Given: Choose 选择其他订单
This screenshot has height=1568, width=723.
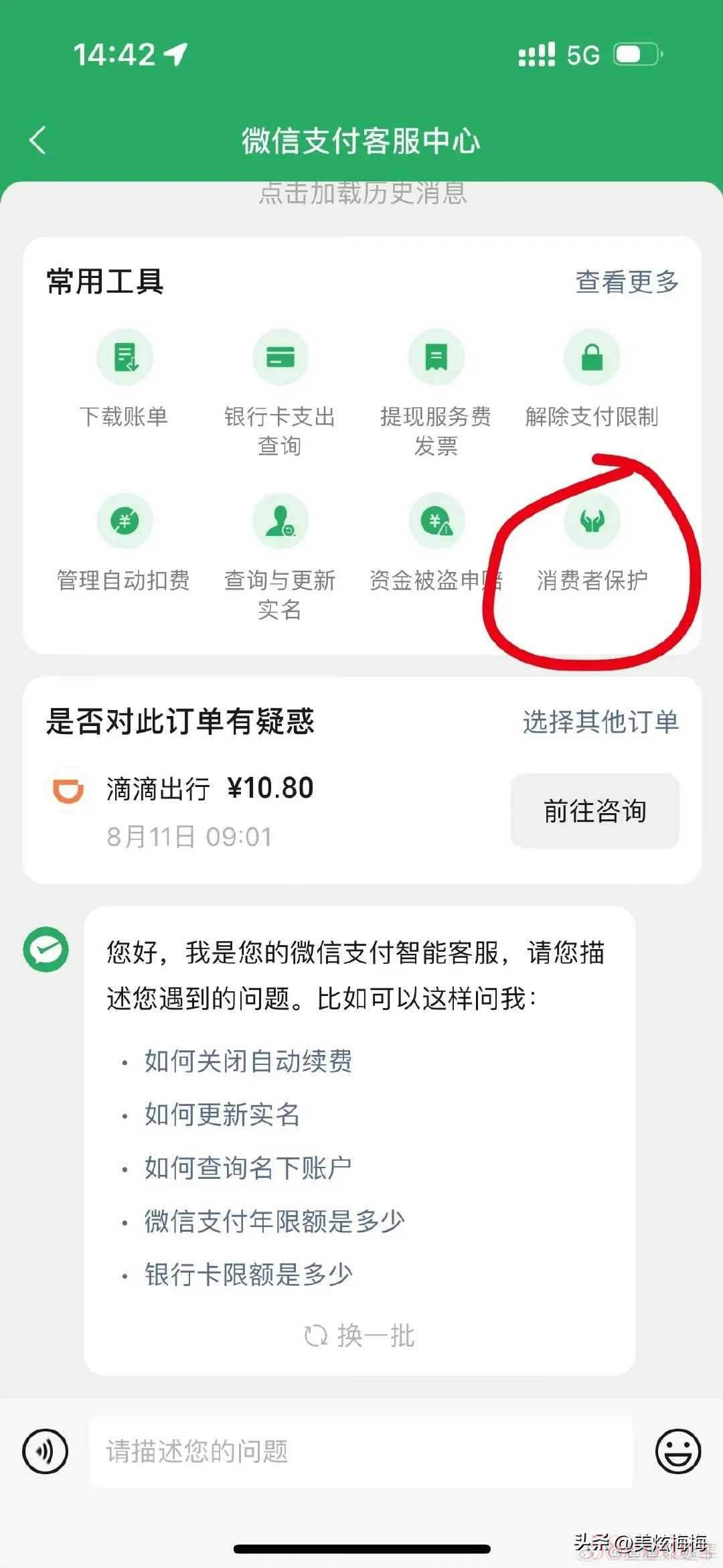Looking at the screenshot, I should coord(600,722).
